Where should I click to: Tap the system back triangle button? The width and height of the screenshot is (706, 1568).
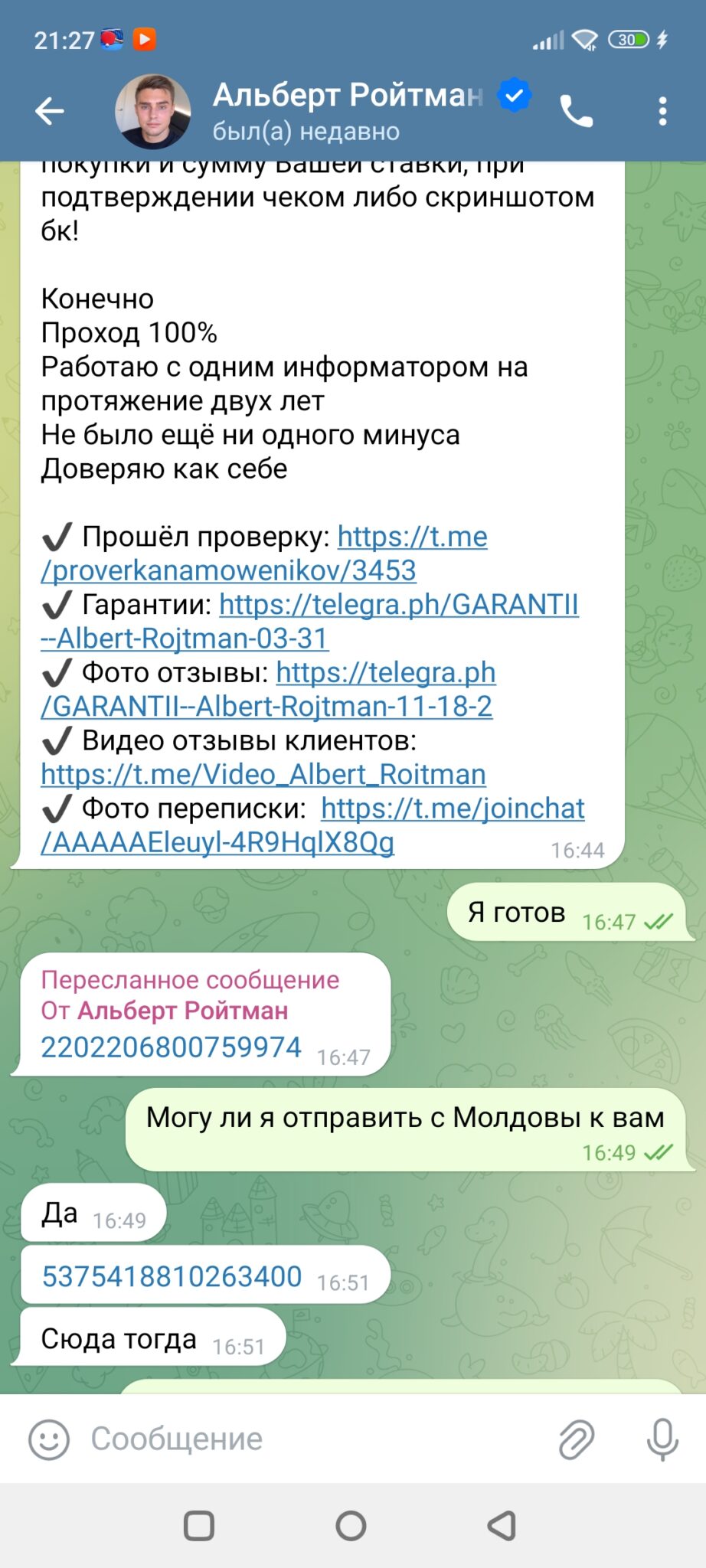[502, 1526]
